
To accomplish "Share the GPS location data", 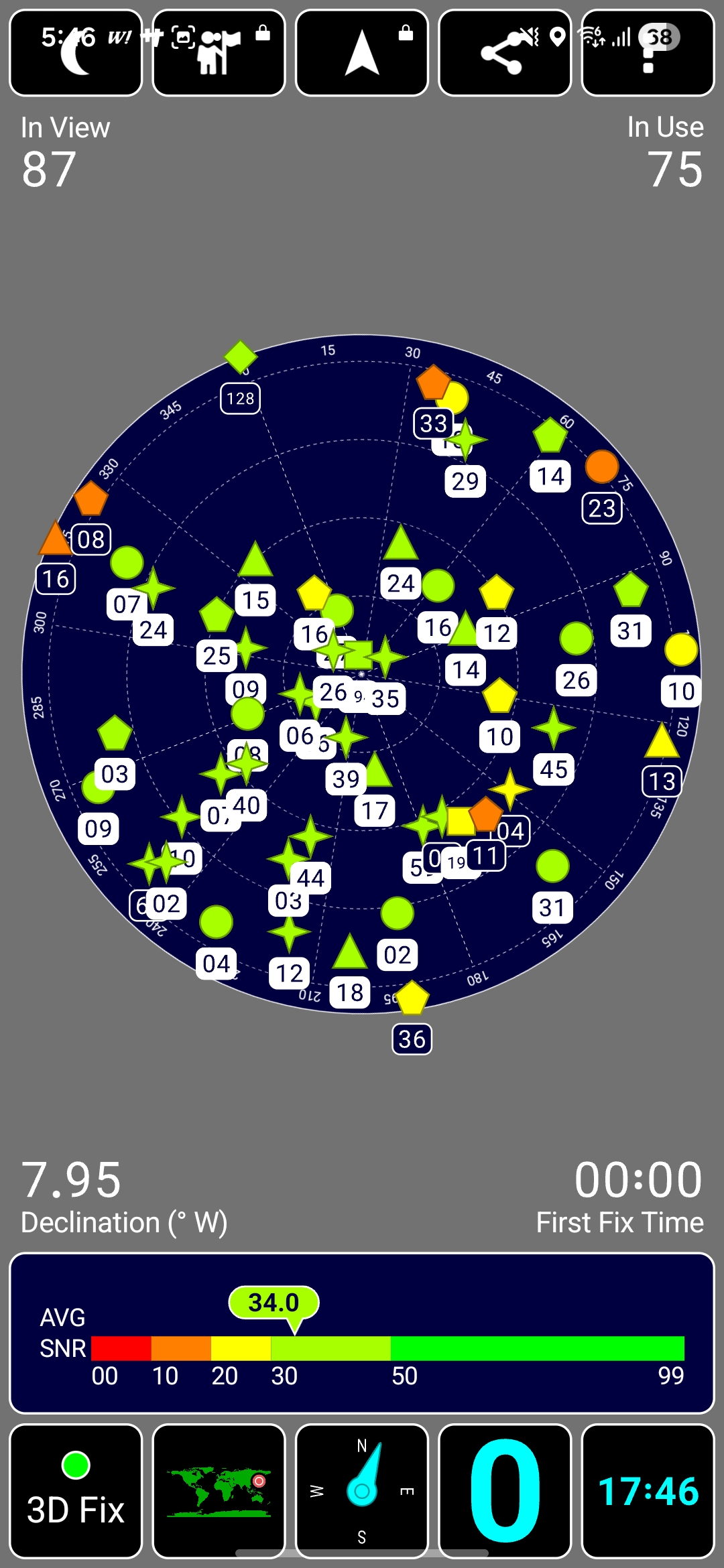I will click(504, 54).
